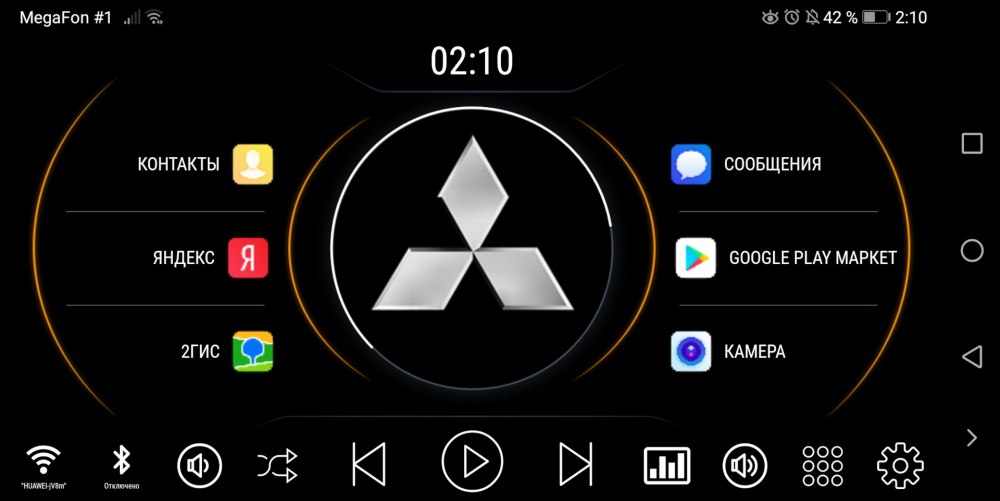Toggle shuffle playback

point(277,465)
